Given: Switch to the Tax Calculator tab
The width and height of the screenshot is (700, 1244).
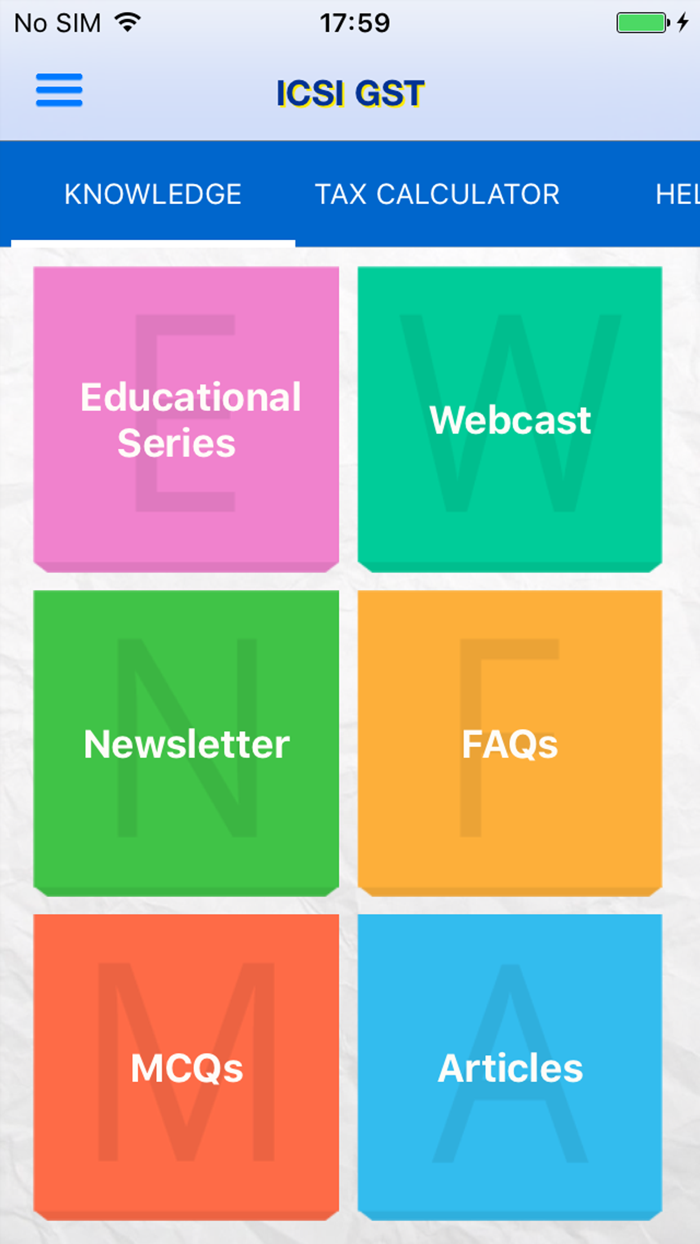Looking at the screenshot, I should coord(437,194).
